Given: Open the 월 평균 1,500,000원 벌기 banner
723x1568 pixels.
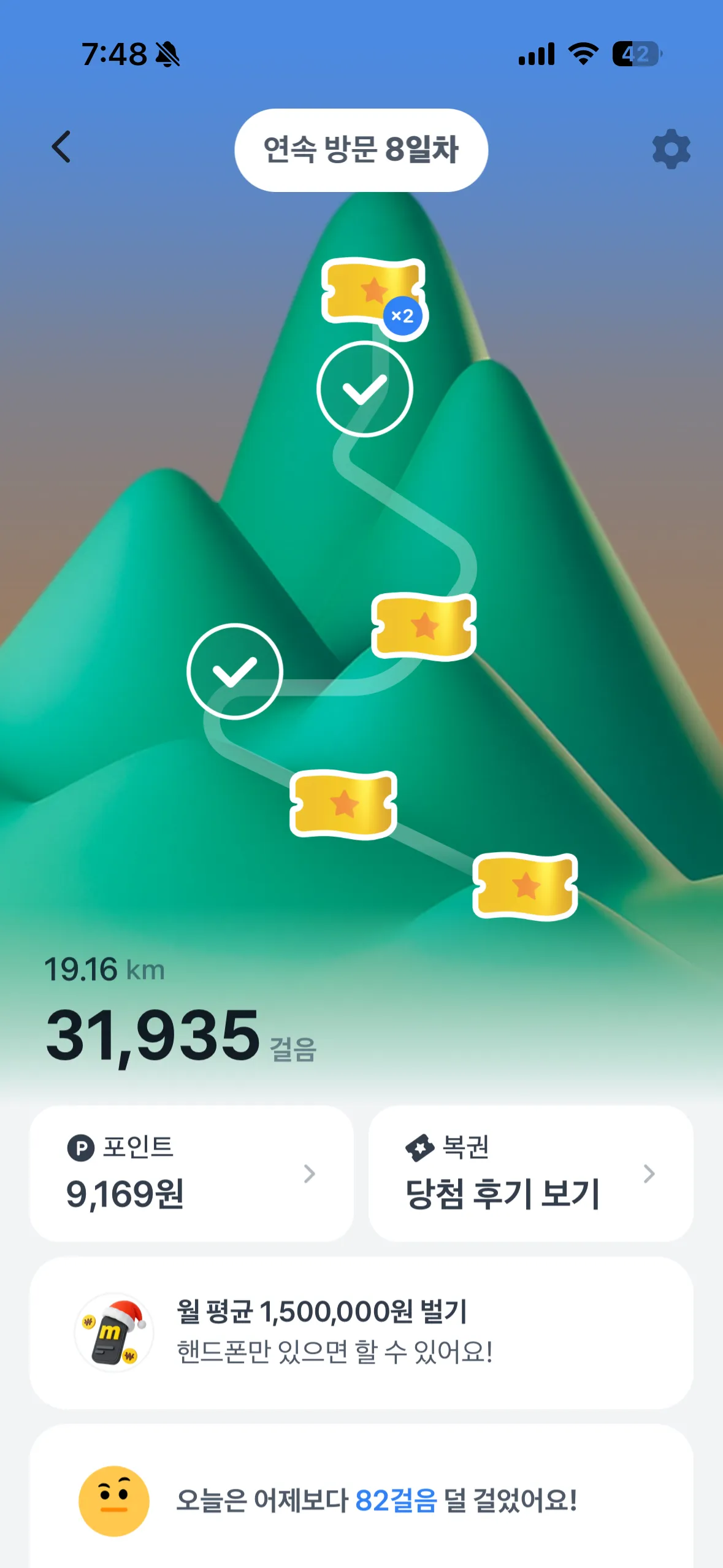Looking at the screenshot, I should pyautogui.click(x=361, y=1332).
